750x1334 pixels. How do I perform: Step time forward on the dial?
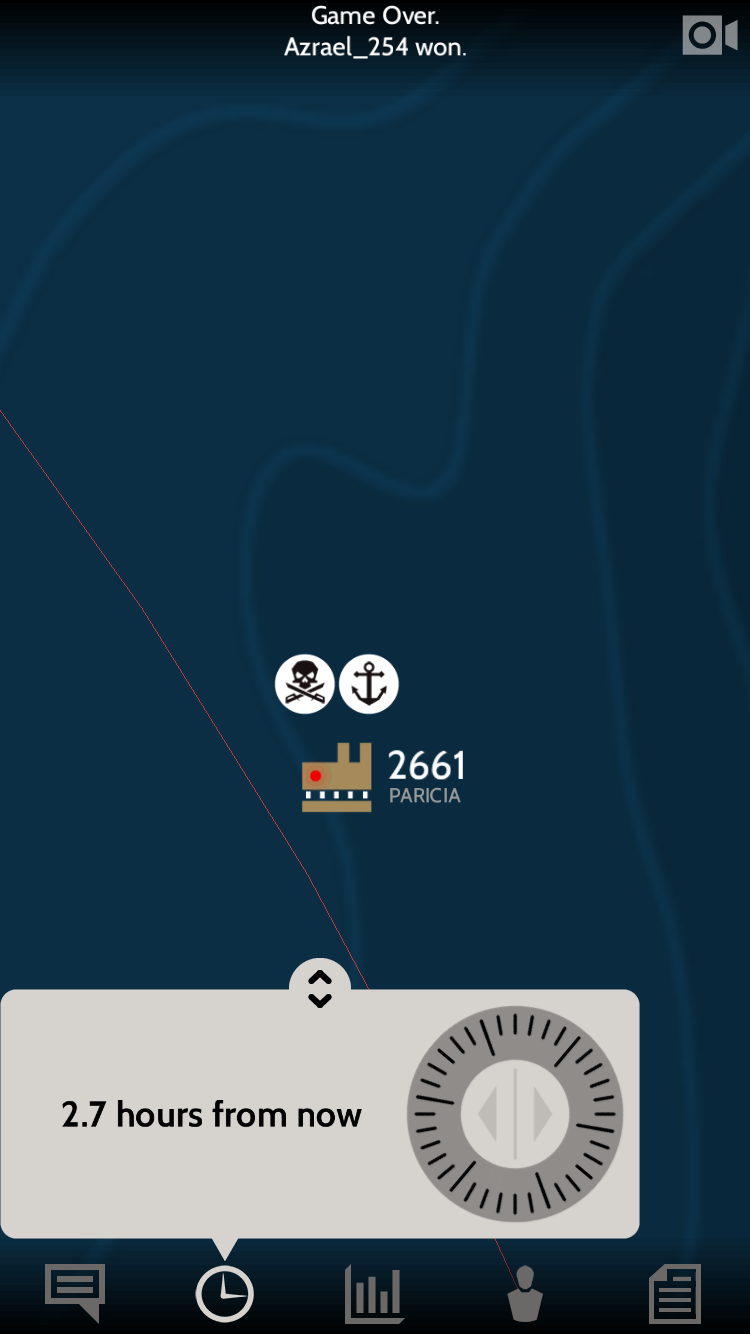click(543, 1115)
